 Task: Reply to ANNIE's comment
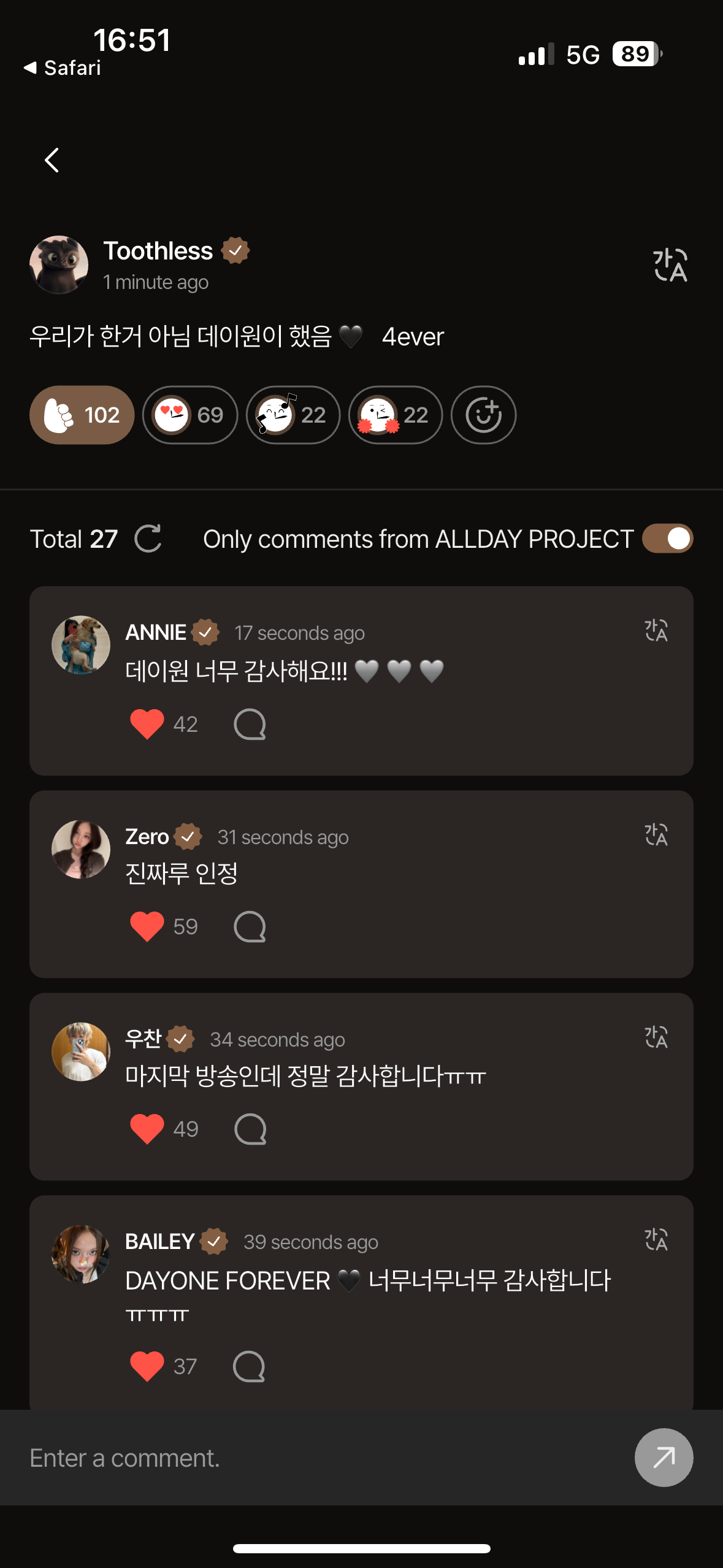(250, 724)
